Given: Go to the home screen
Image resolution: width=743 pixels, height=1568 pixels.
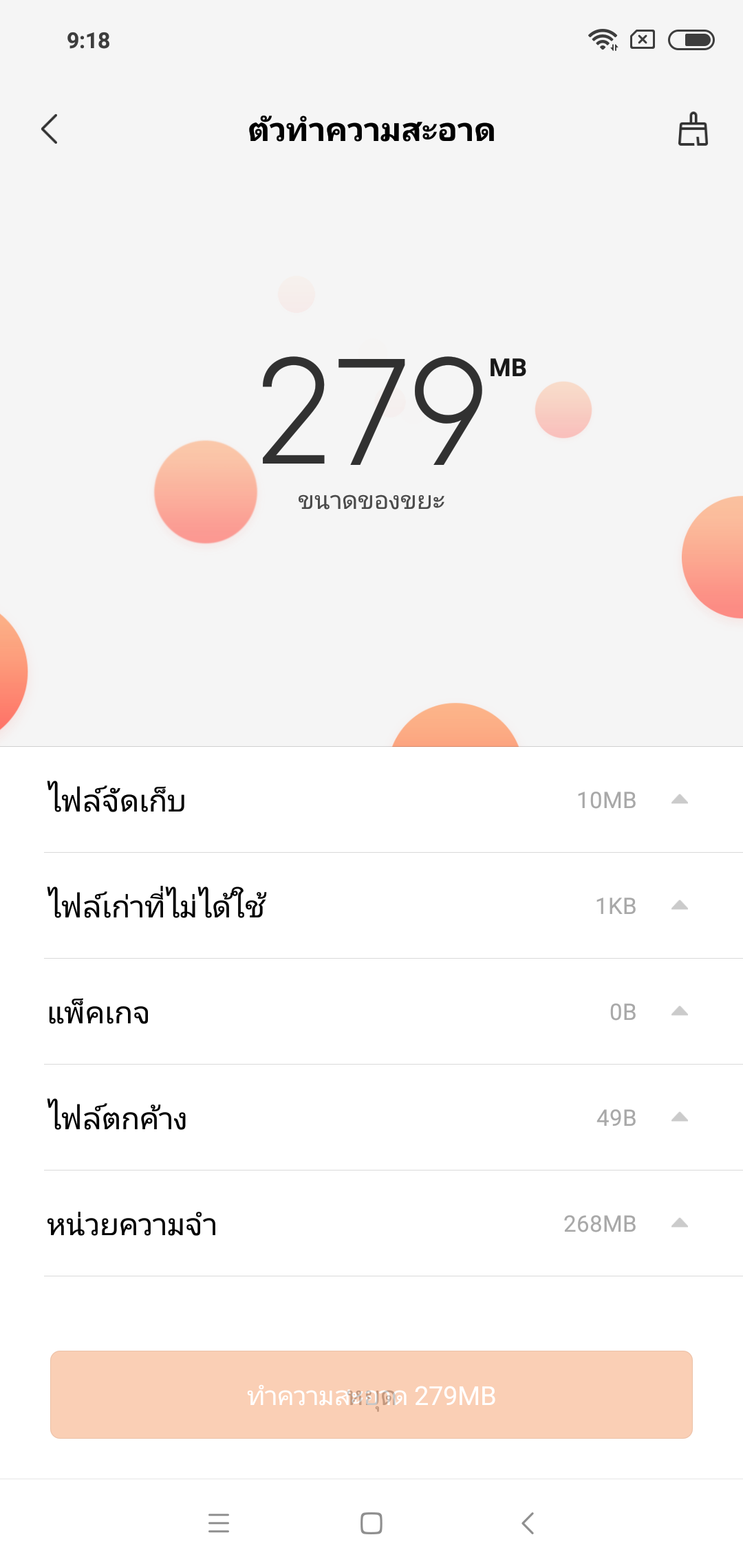Looking at the screenshot, I should [371, 1523].
